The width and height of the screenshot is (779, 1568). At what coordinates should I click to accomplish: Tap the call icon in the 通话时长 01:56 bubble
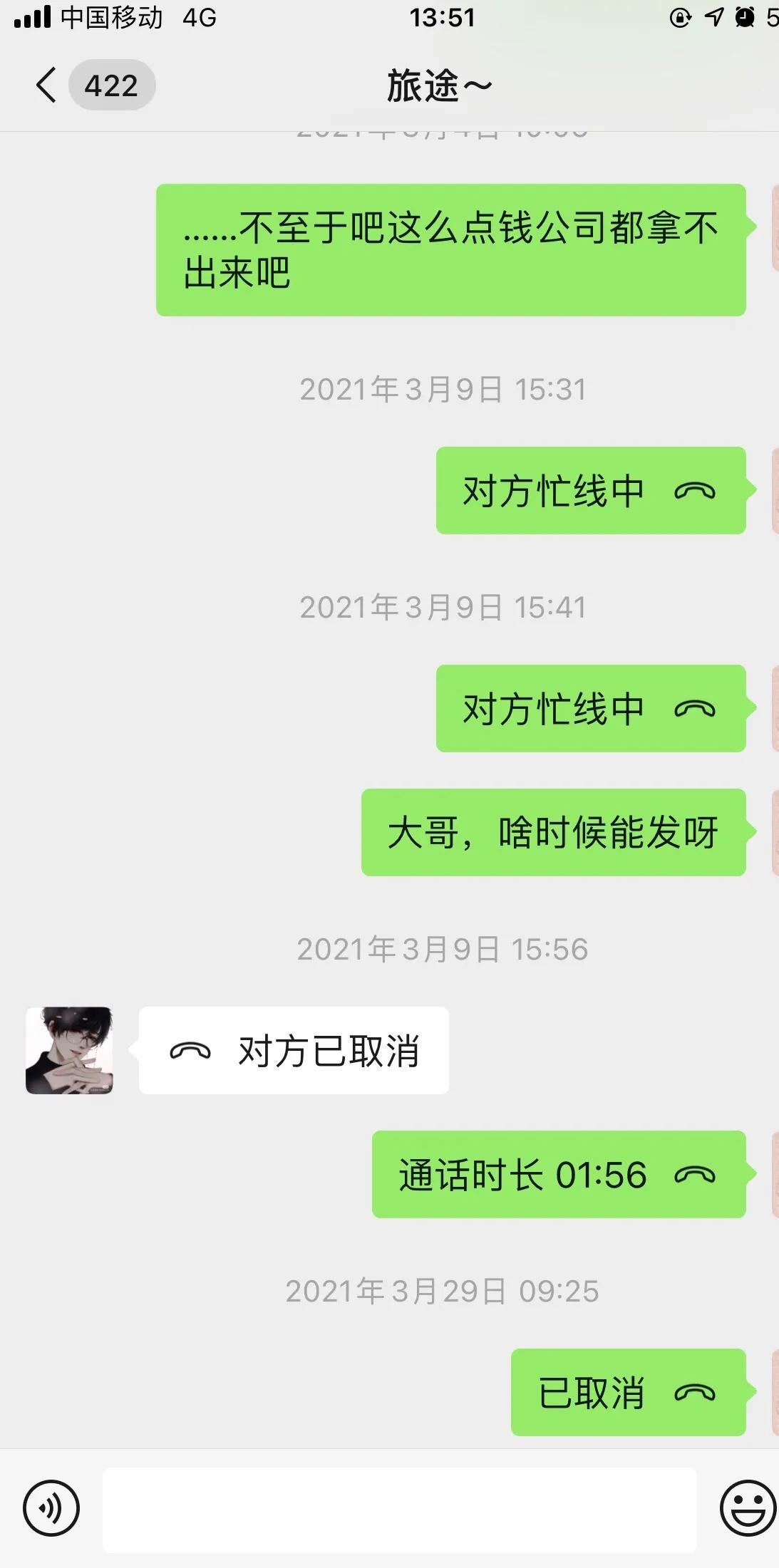pyautogui.click(x=695, y=1178)
